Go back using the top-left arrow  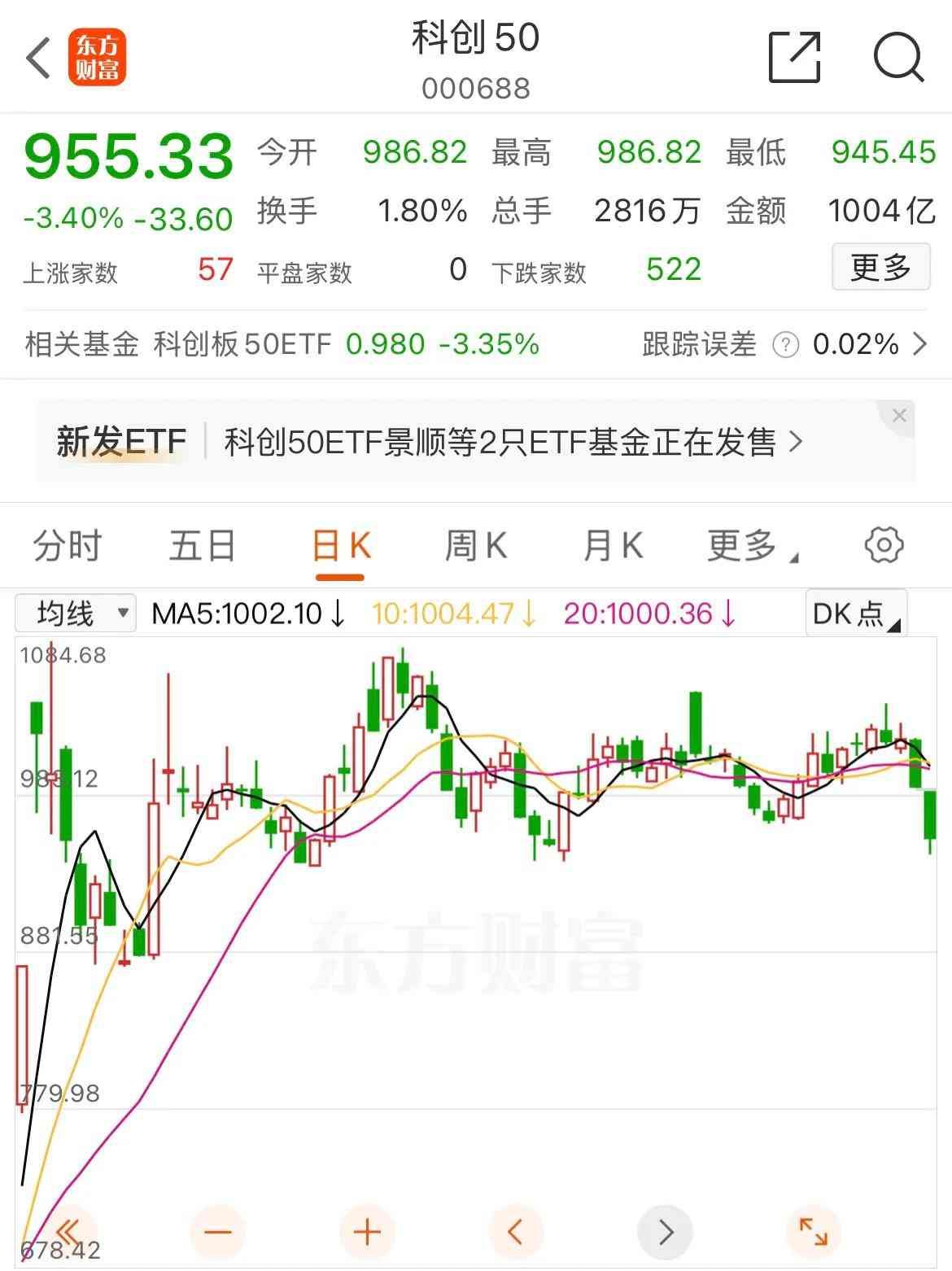pos(39,59)
